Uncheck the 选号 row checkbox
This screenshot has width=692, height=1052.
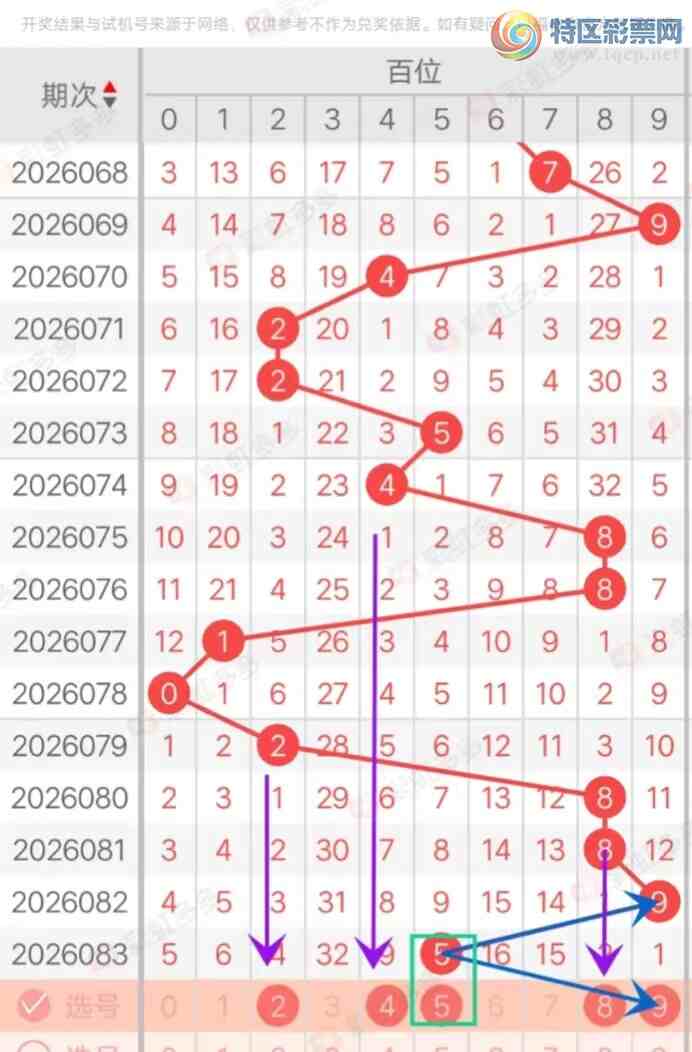tap(35, 1006)
